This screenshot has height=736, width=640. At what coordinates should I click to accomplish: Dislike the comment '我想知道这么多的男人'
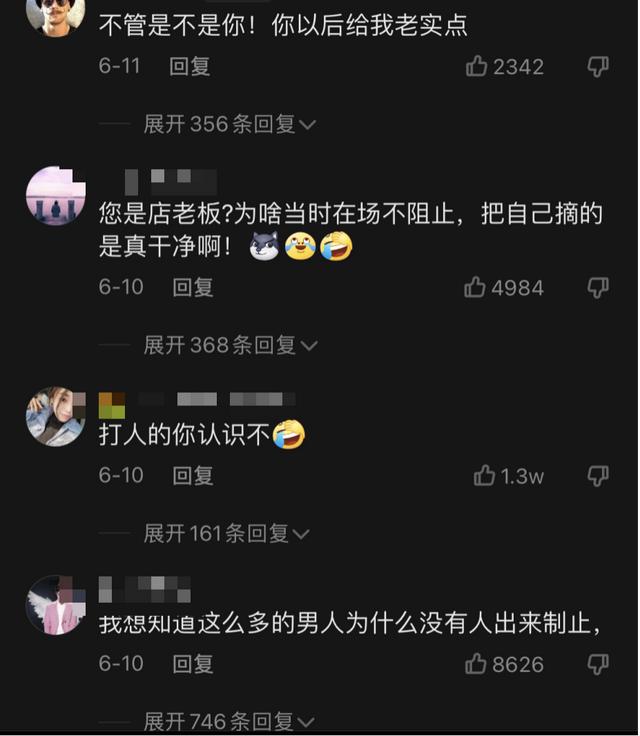tap(598, 664)
